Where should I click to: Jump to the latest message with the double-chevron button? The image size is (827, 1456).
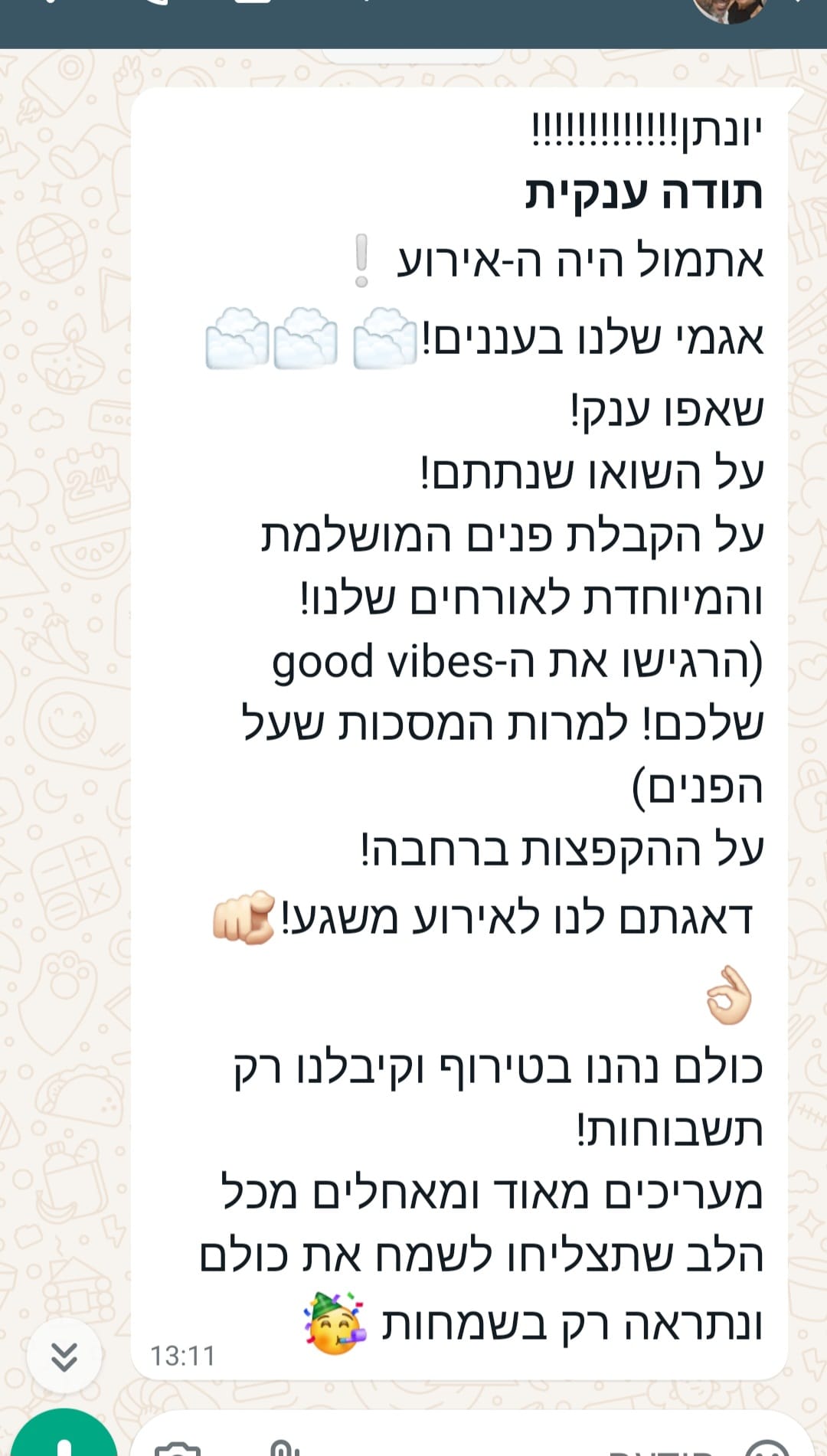point(64,1356)
